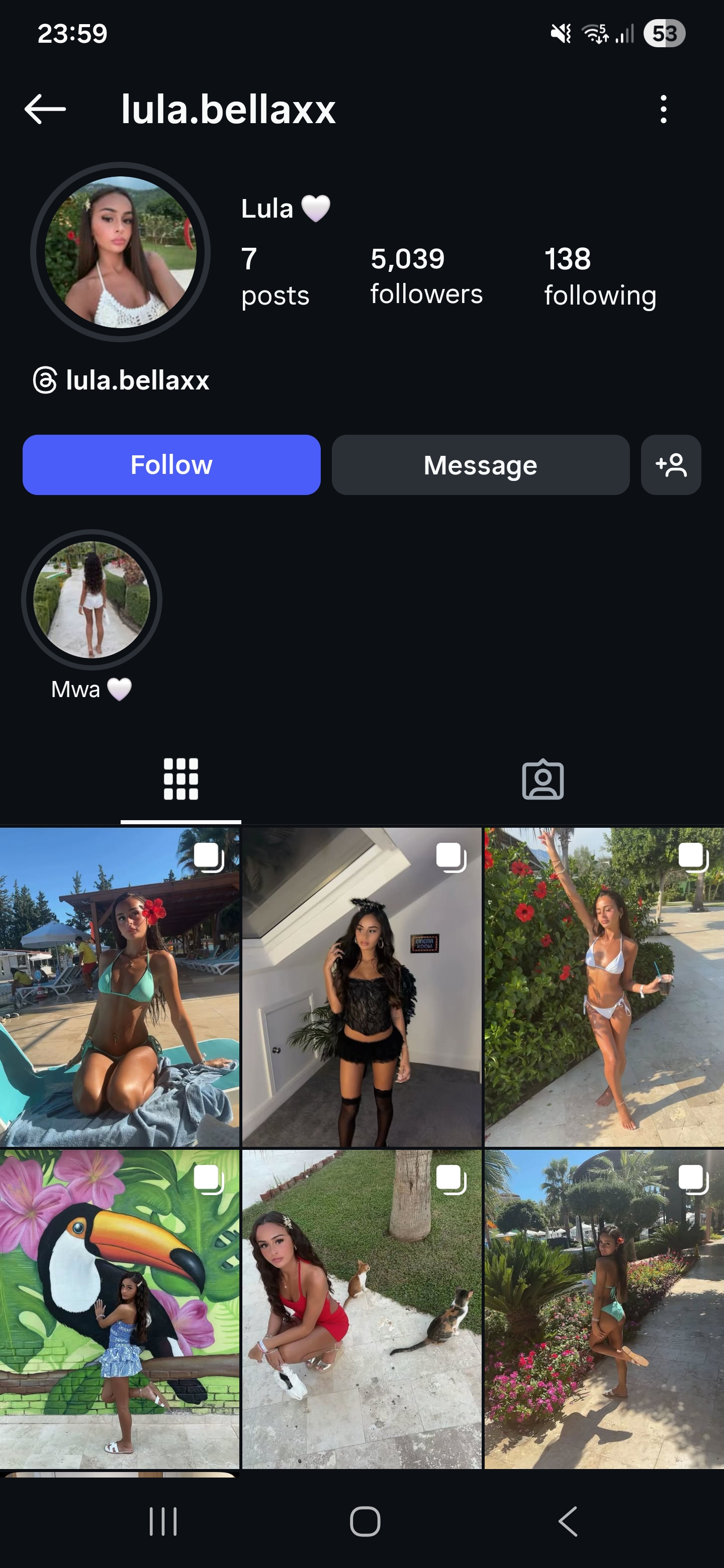Open the lula.bellaxx Threads profile link
This screenshot has width=724, height=1568.
121,380
